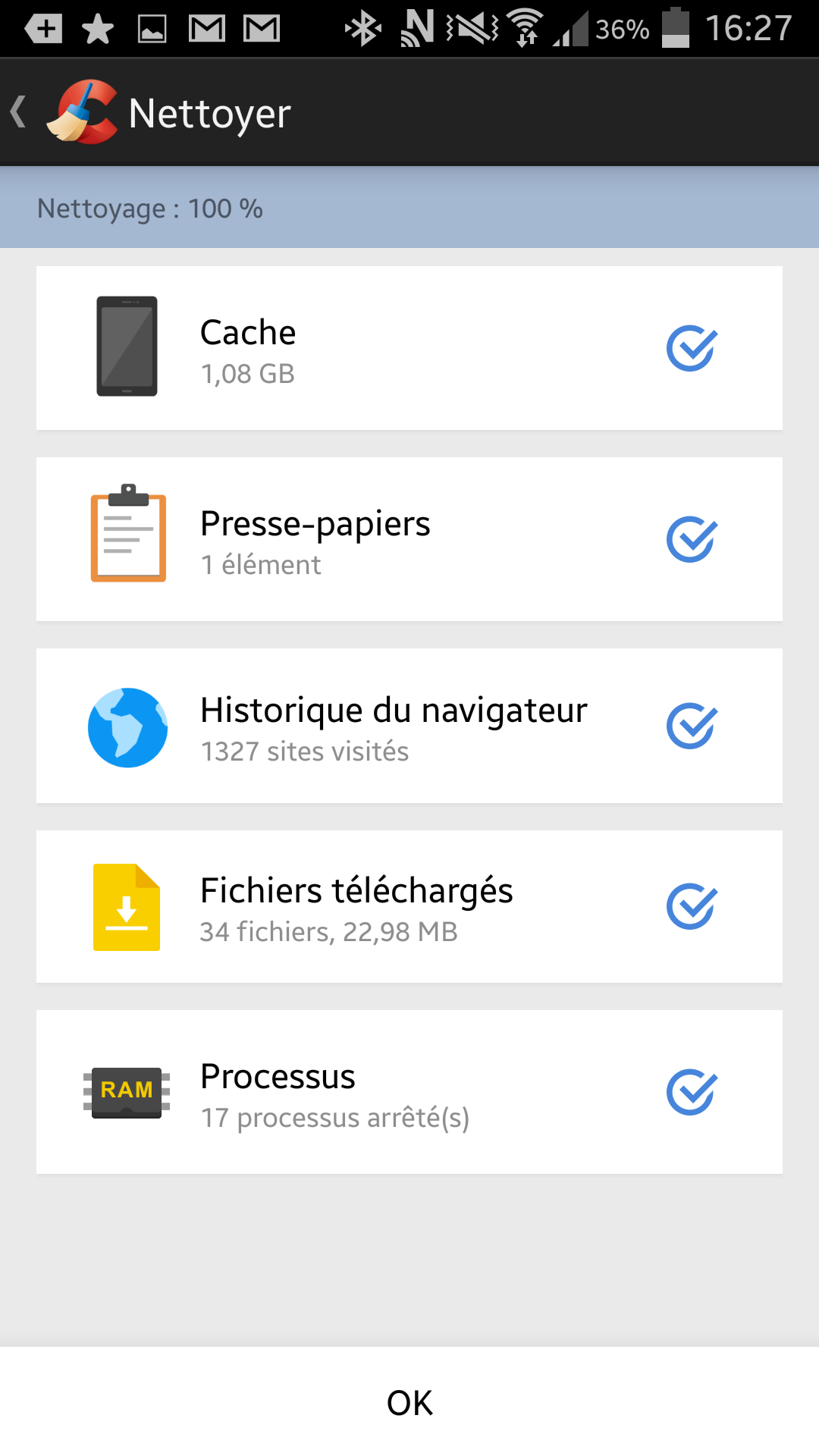Screen dimensions: 819x1456
Task: Open the Processus row
Action: point(409,1092)
